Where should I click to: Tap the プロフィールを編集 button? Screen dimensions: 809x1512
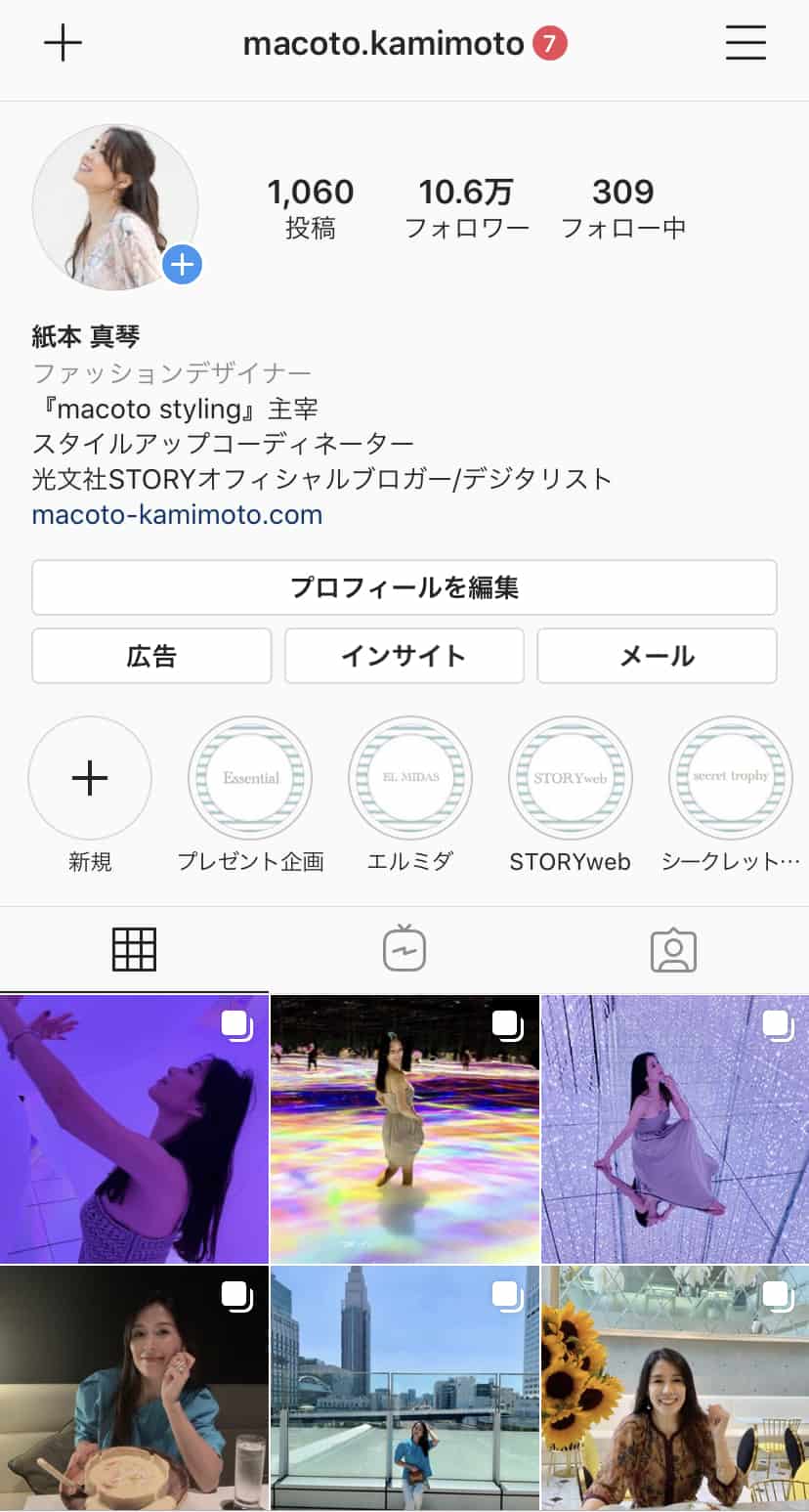tap(404, 587)
